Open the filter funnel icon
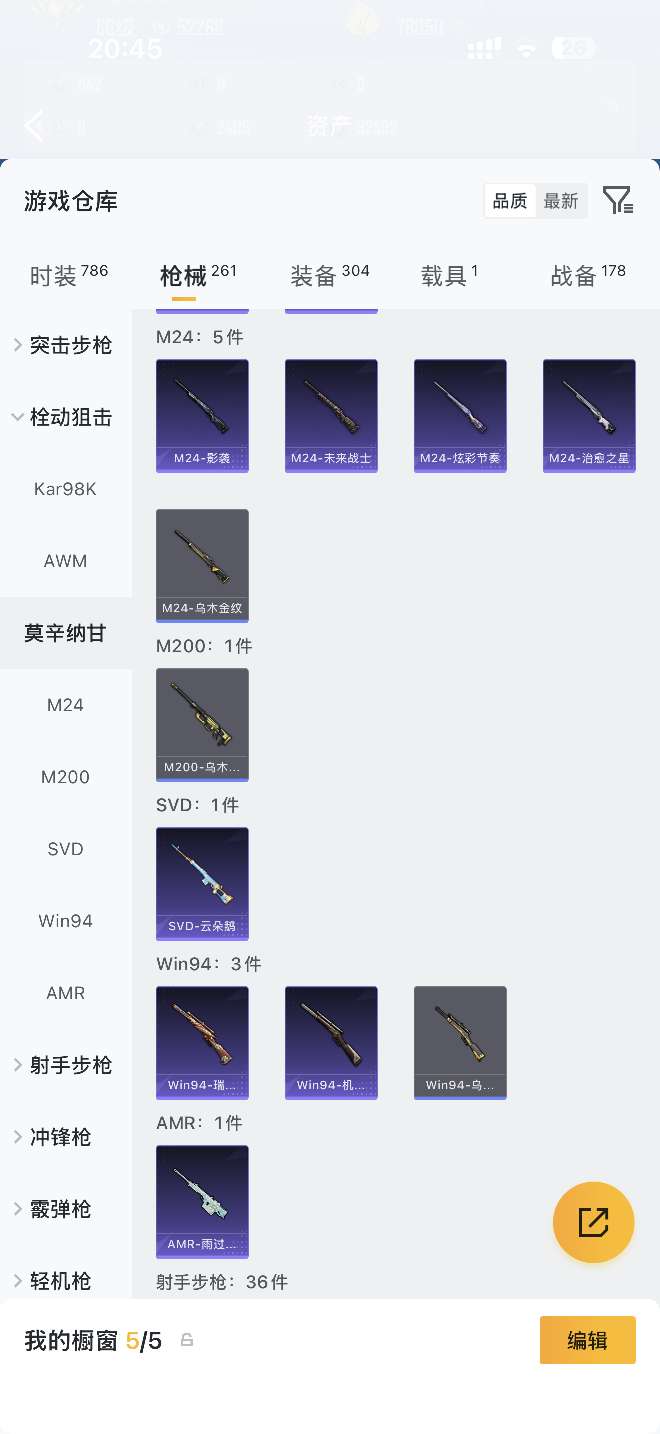Image resolution: width=660 pixels, height=1434 pixels. 618,201
